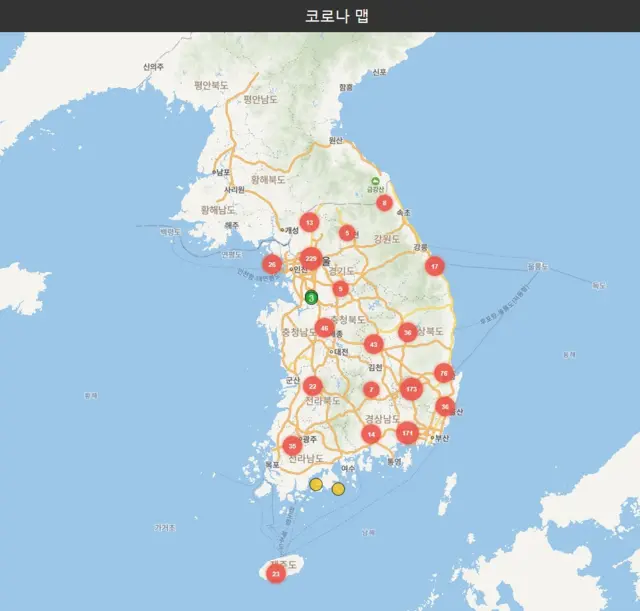Open the 43 cluster east of Daejeon
640x611 pixels.
click(x=374, y=344)
